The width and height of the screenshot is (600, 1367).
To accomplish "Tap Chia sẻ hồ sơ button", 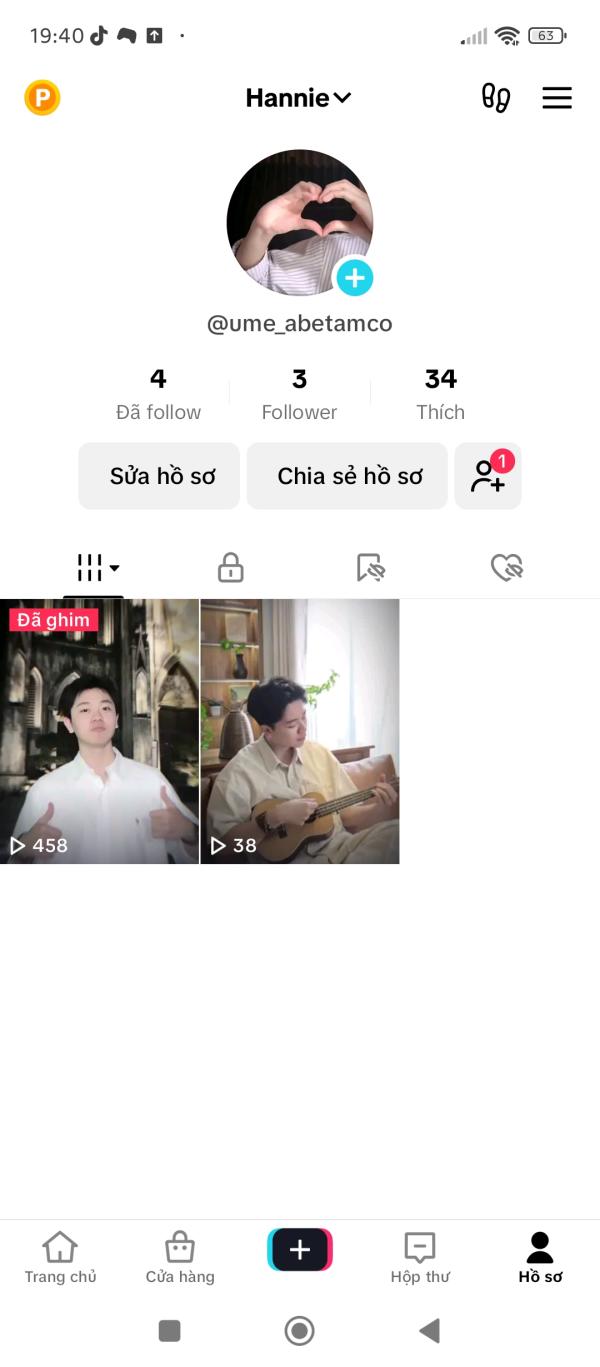I will click(349, 476).
